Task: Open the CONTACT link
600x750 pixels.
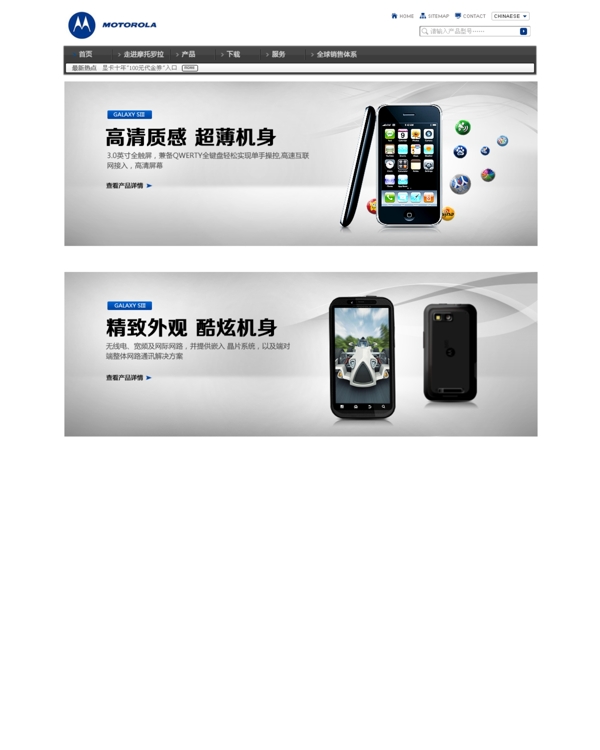Action: (x=471, y=16)
